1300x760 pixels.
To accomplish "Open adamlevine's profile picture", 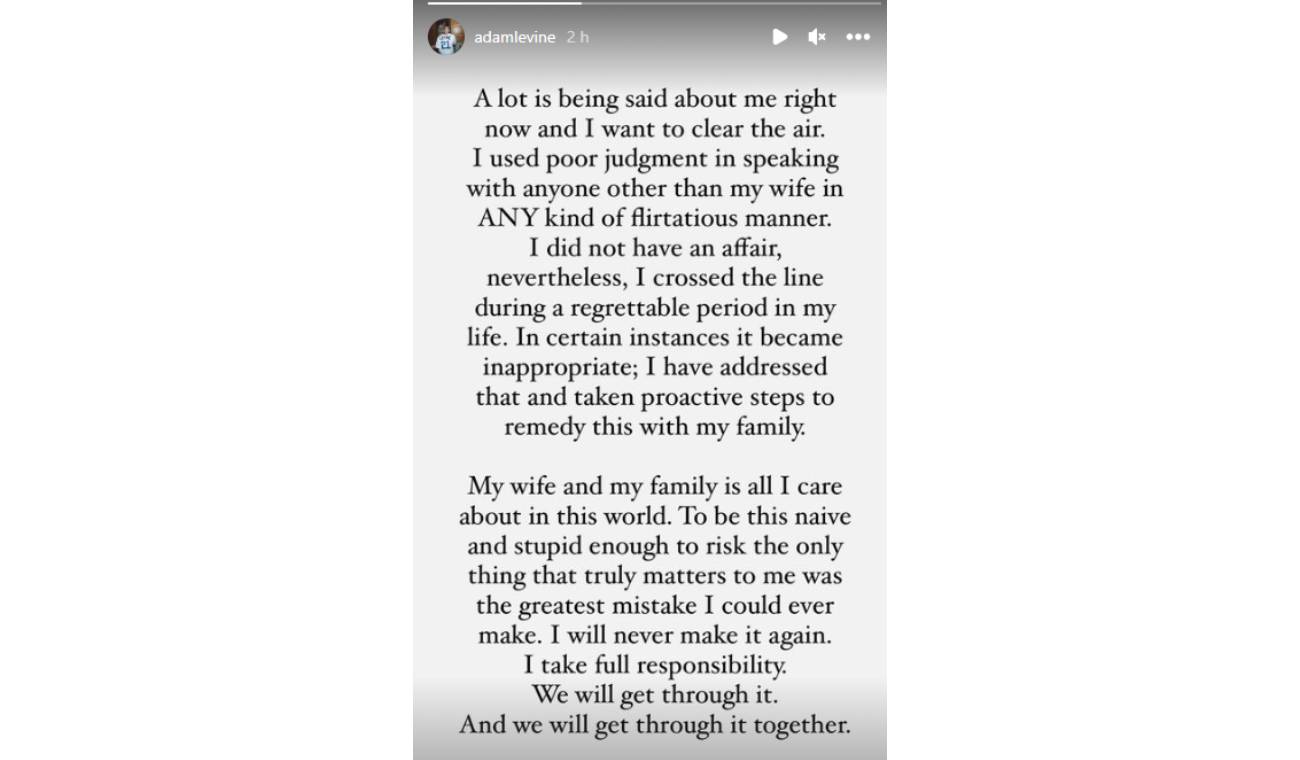I will (446, 37).
